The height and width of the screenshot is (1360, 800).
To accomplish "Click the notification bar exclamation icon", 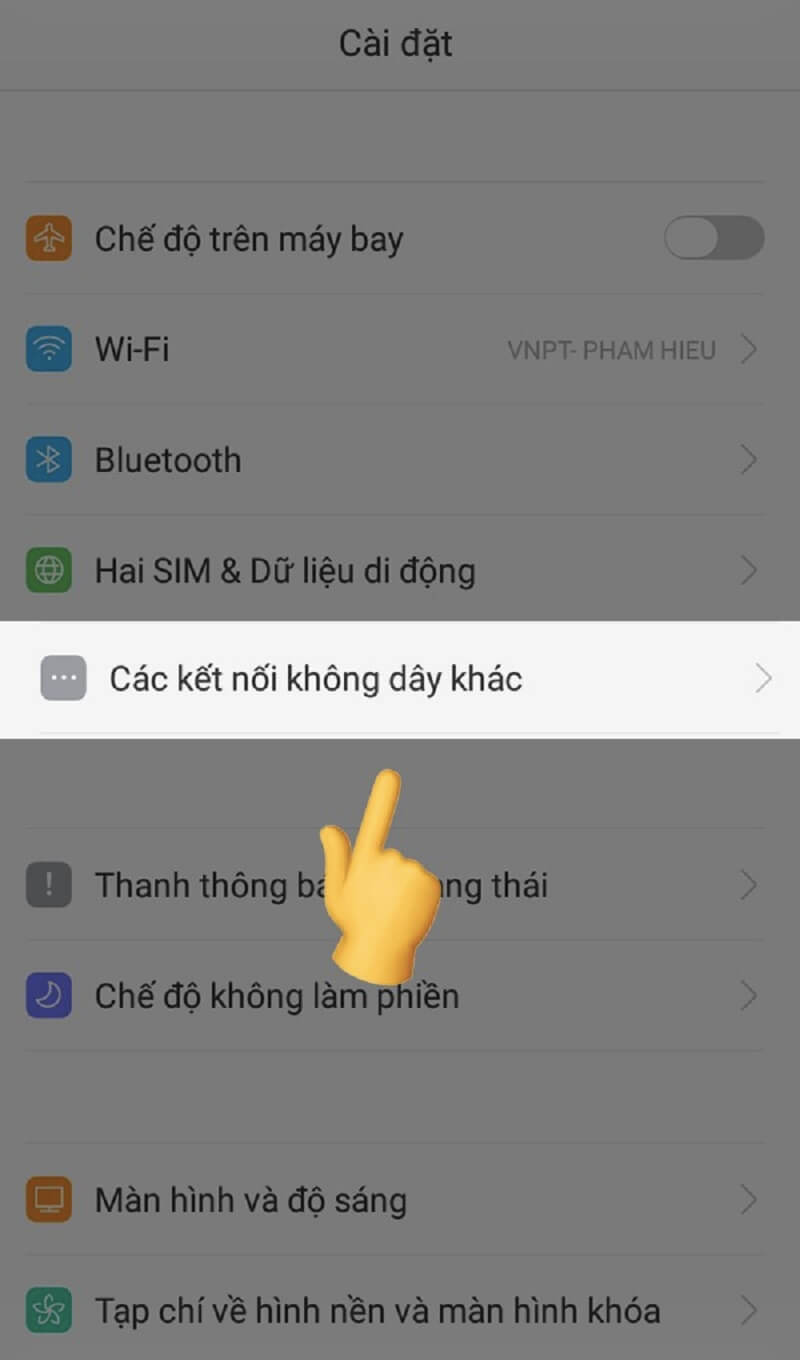I will [x=48, y=884].
